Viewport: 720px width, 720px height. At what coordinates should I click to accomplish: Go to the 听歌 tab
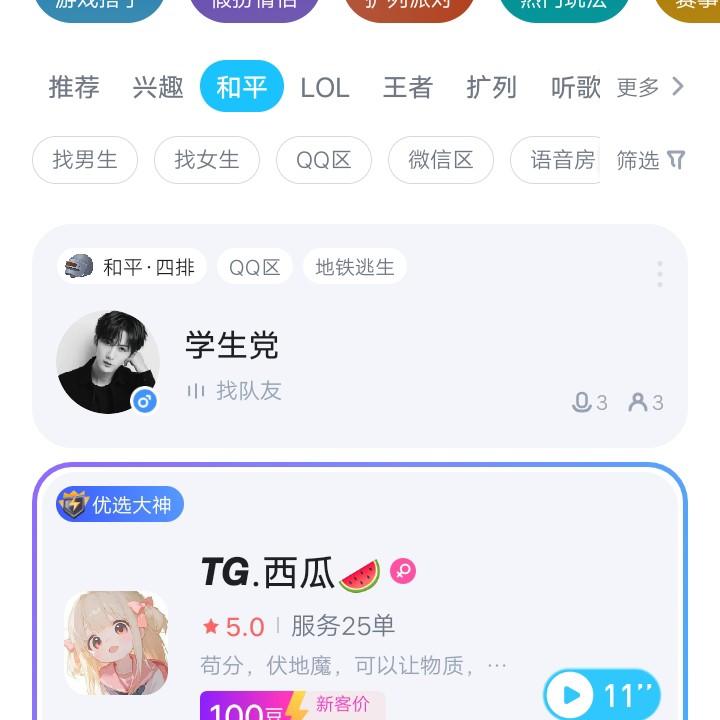pos(575,87)
